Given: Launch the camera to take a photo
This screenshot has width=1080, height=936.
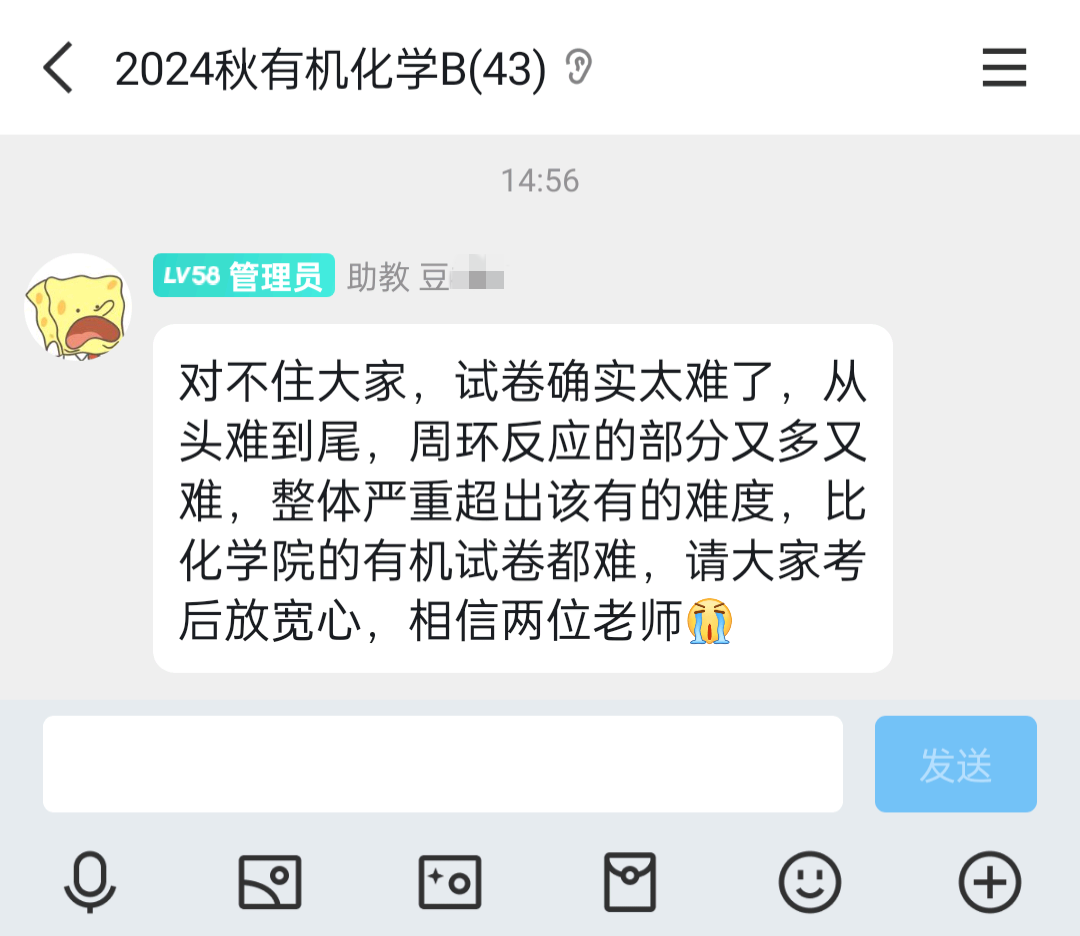Looking at the screenshot, I should pos(450,882).
